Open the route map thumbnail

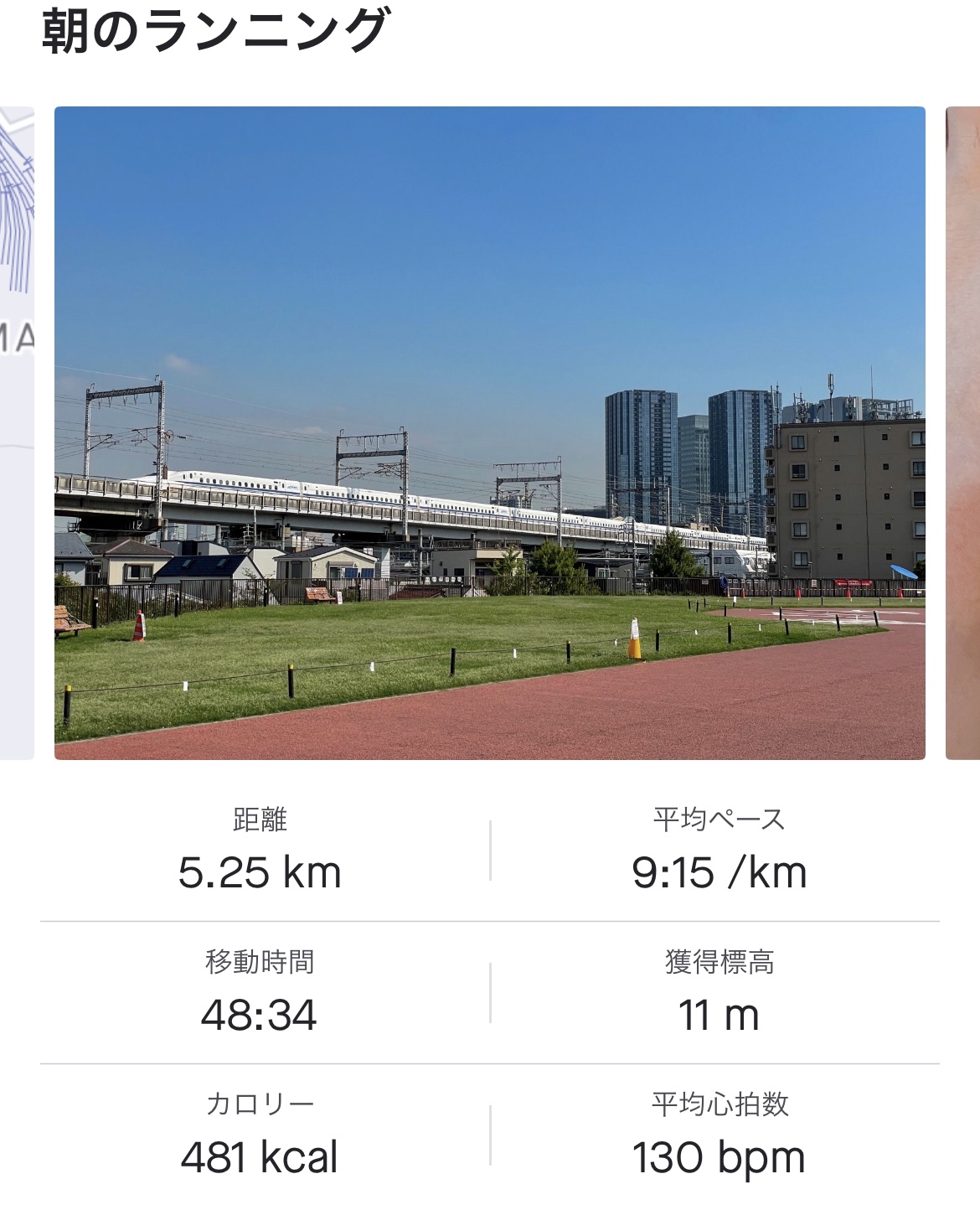pos(16,432)
